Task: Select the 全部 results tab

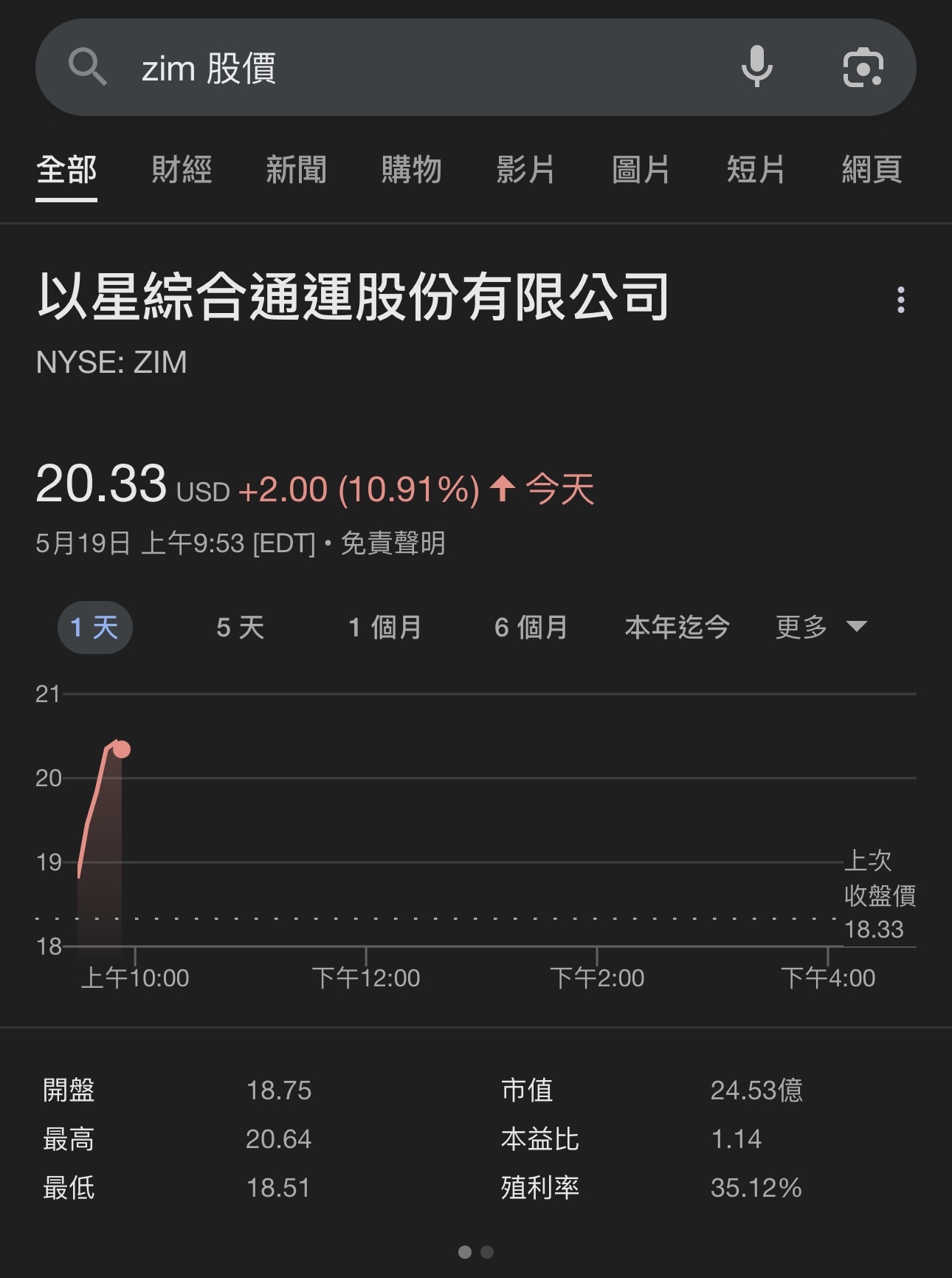Action: tap(66, 170)
